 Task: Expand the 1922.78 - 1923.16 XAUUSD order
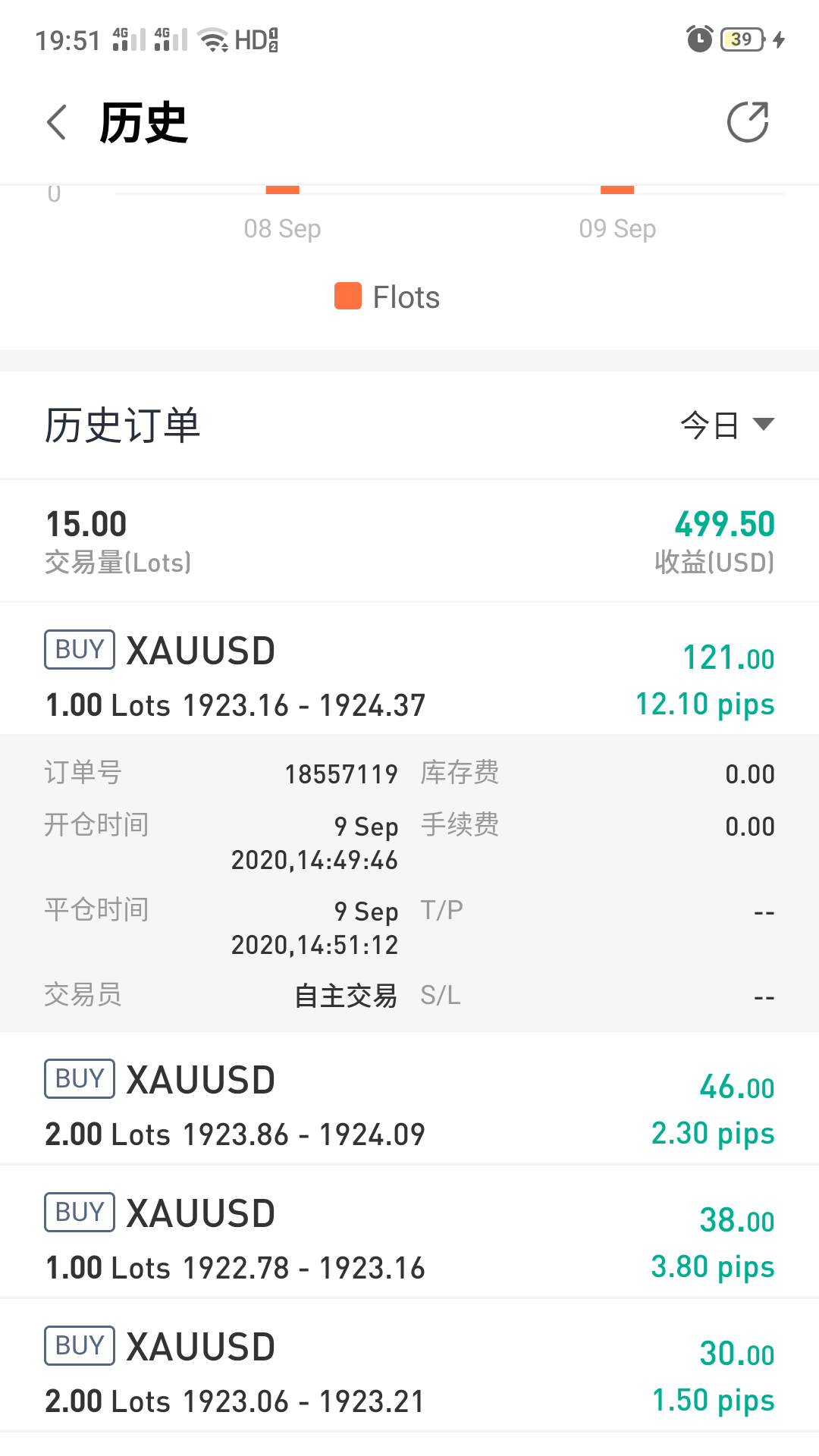tap(409, 1232)
